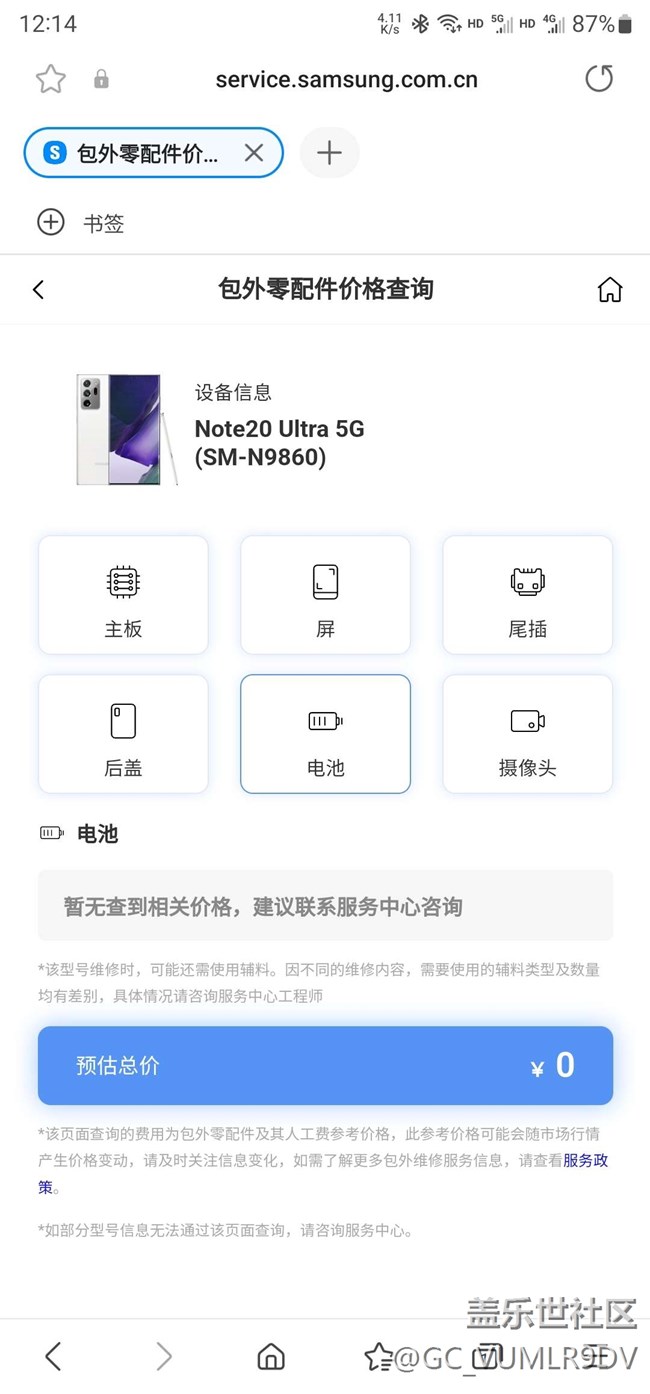650x1394 pixels.
Task: Close the 包外零配件价 browser tab
Action: tap(254, 153)
